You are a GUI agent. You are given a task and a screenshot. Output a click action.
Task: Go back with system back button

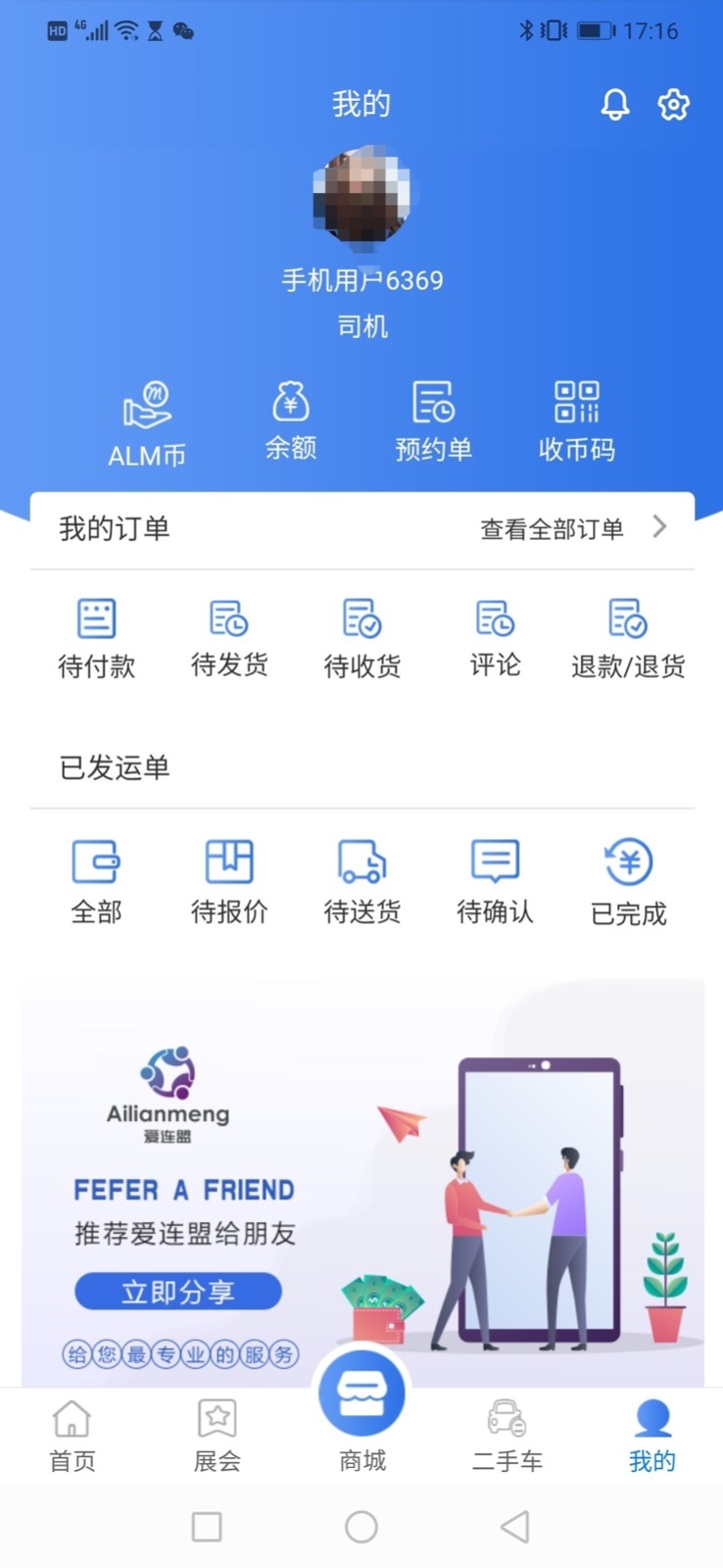click(x=514, y=1526)
